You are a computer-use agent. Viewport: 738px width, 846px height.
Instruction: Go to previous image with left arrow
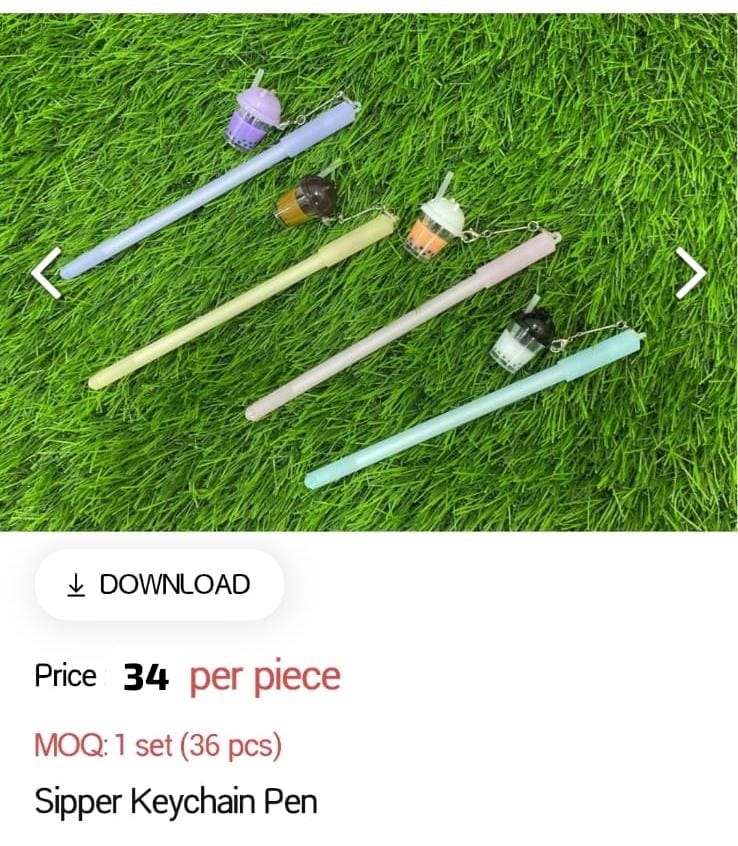coord(47,271)
